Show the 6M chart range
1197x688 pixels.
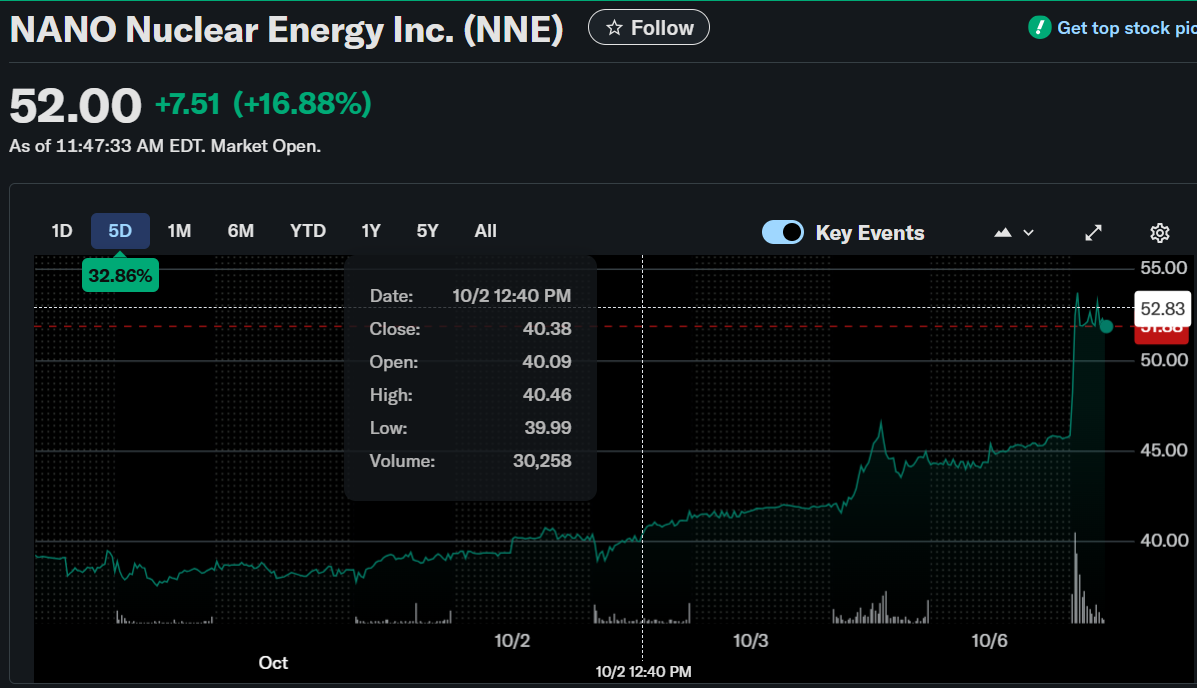(241, 231)
